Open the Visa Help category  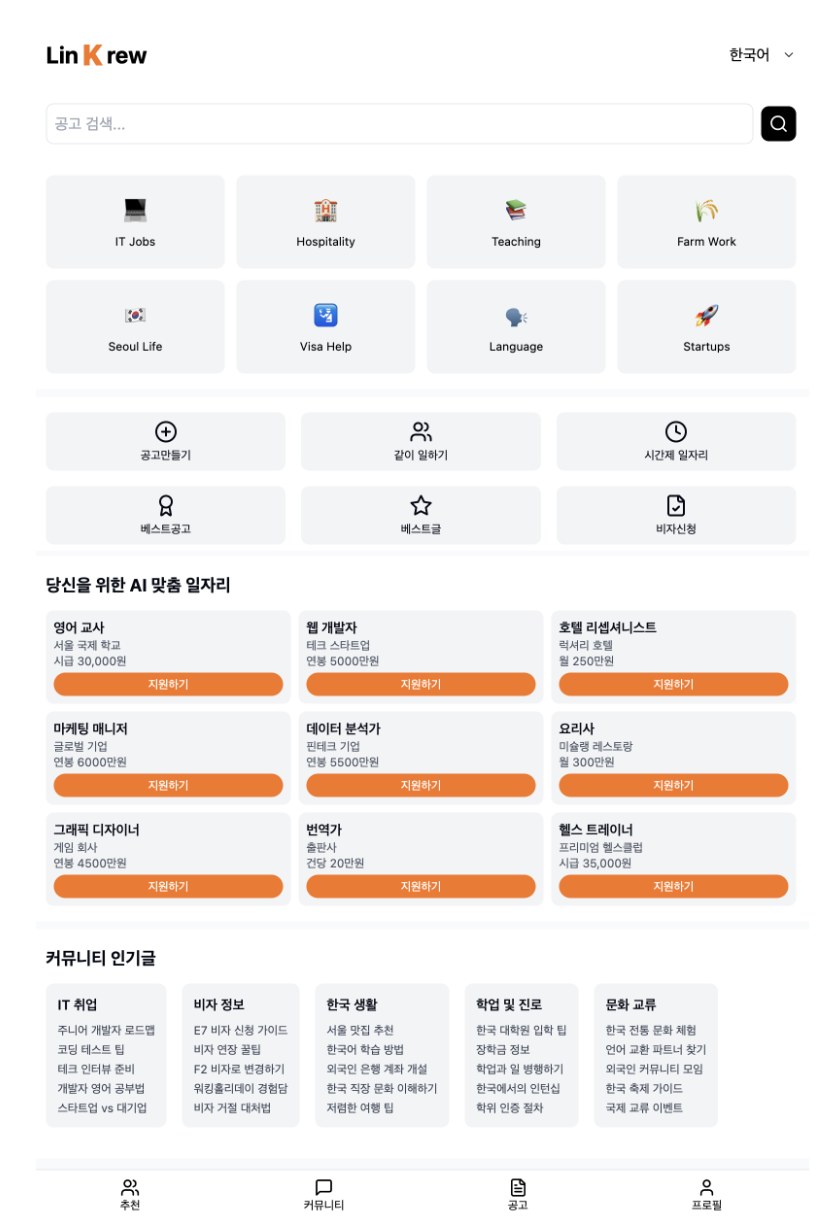coord(325,327)
